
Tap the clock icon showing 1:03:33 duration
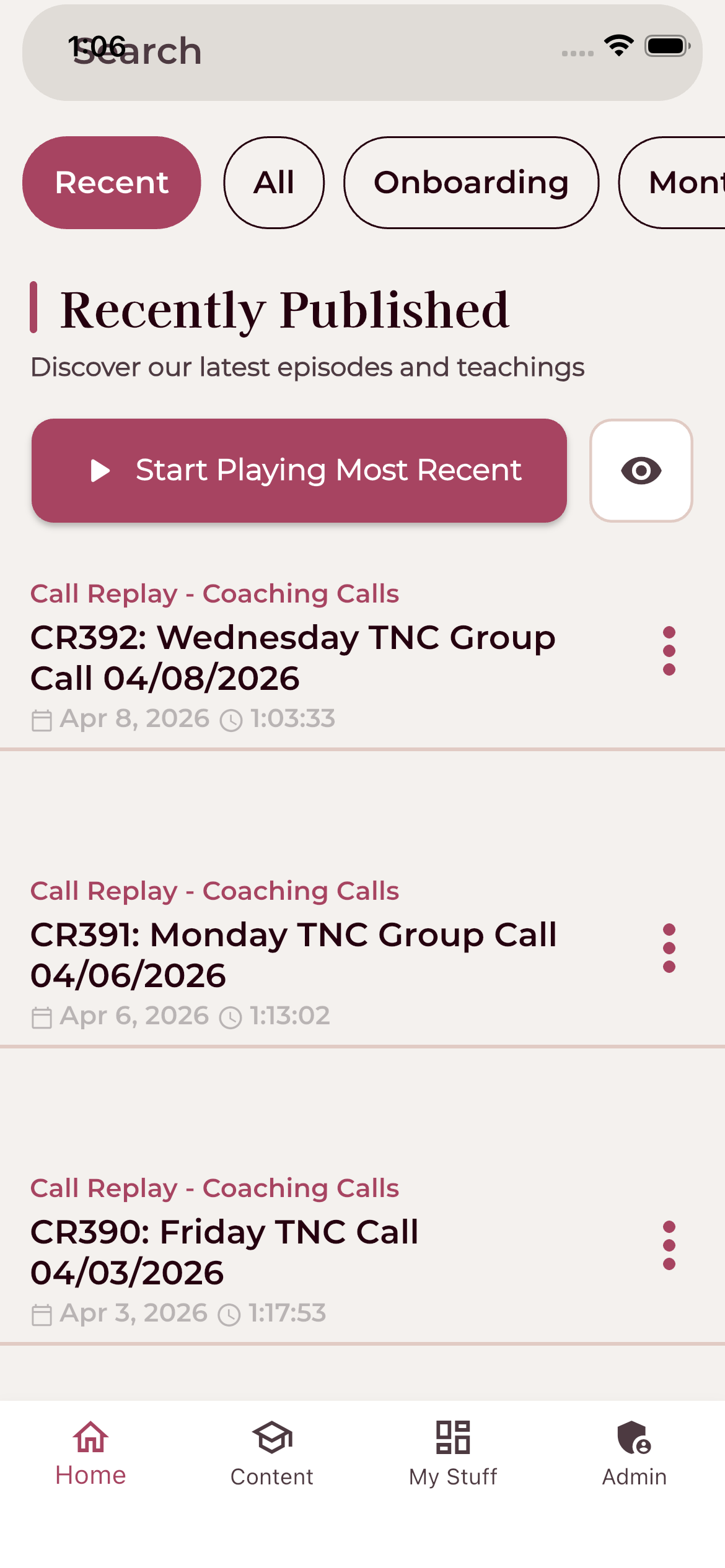point(232,720)
